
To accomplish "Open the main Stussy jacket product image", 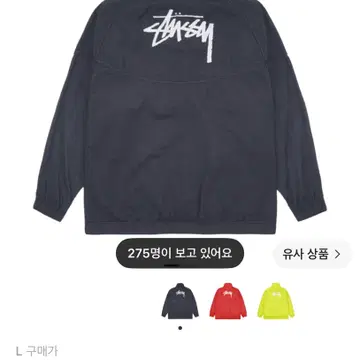I will point(180,117).
